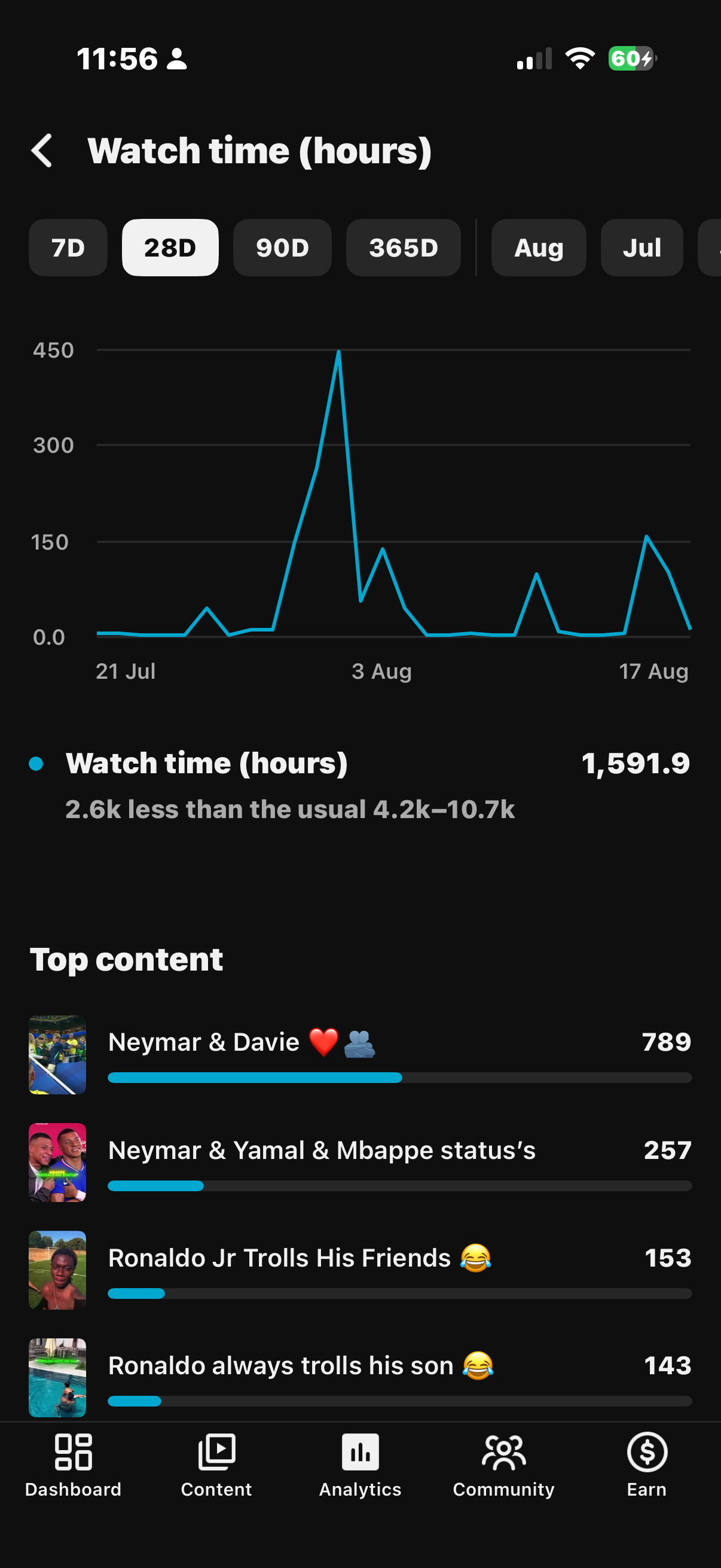Show watch time for Jul

[642, 248]
